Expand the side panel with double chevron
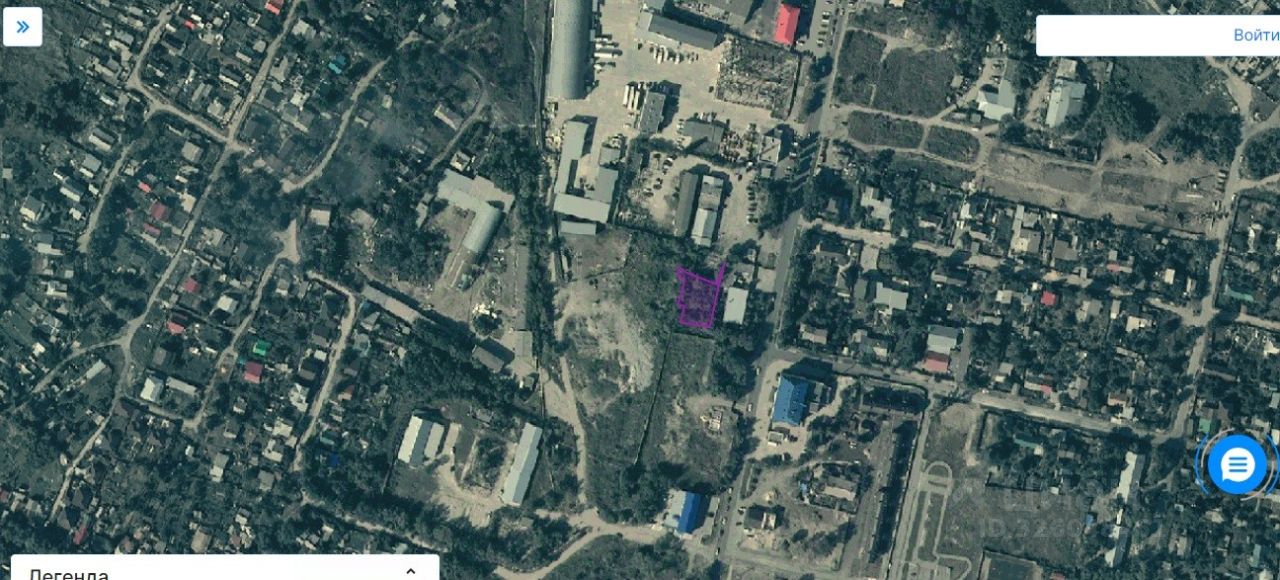 (x=22, y=27)
